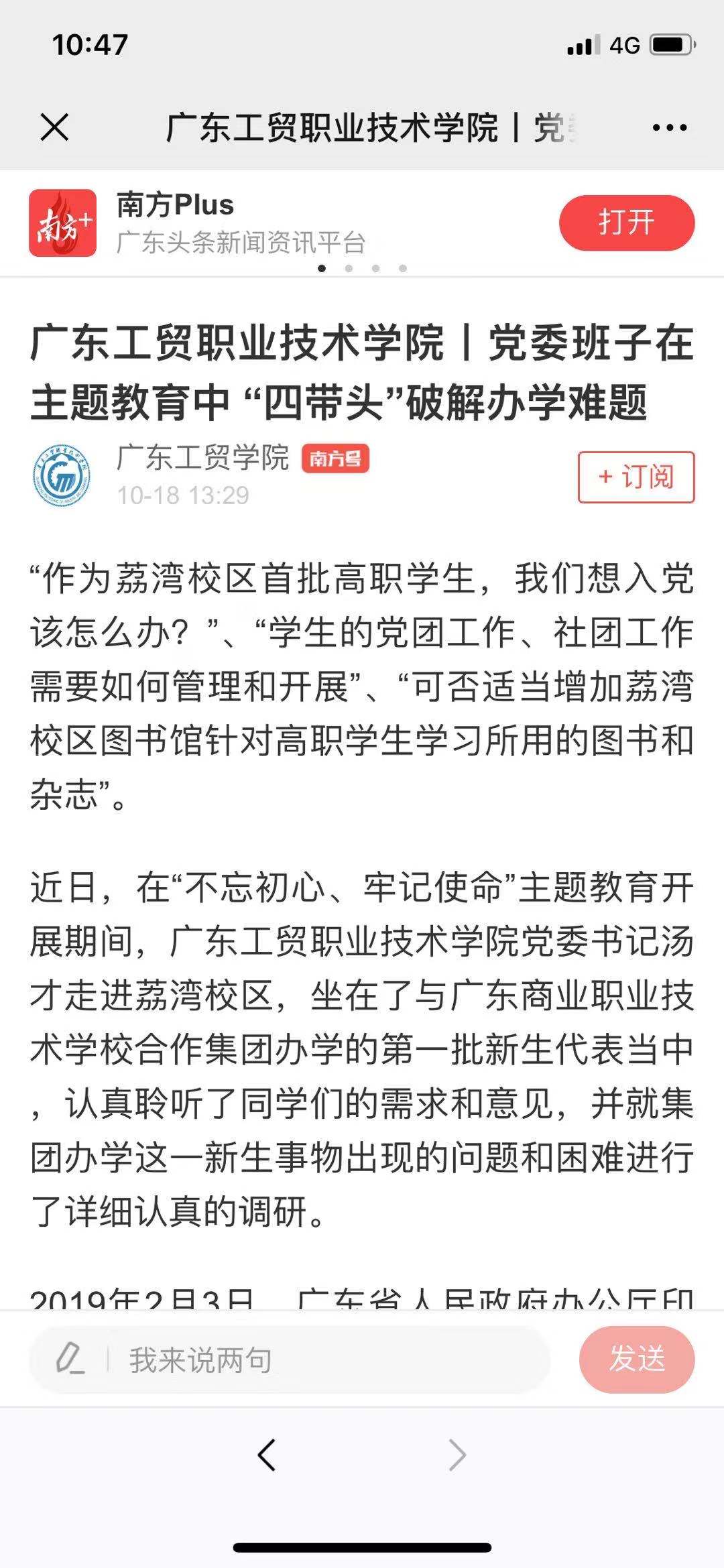
Task: Open the 南方Plus banner logo
Action: point(62,223)
